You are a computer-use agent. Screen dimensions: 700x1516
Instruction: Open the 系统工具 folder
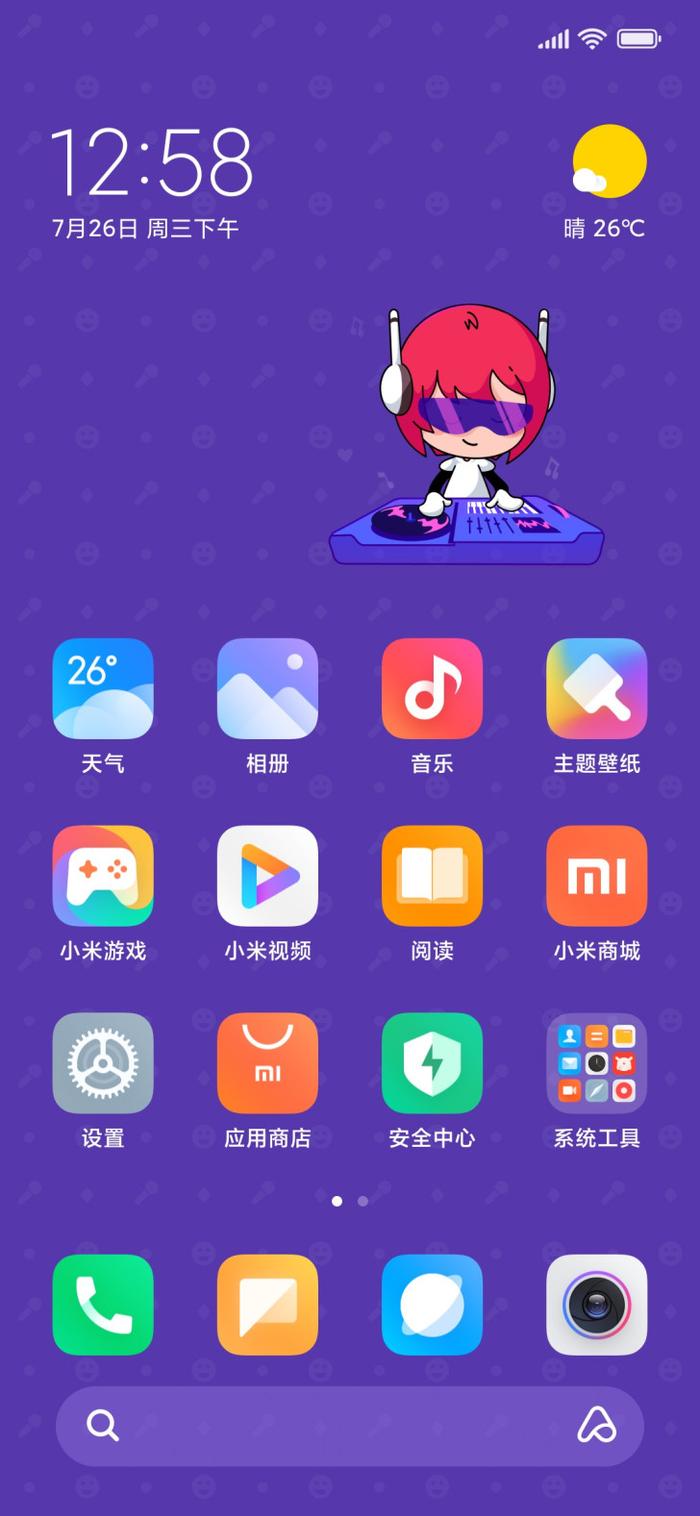pos(596,1062)
